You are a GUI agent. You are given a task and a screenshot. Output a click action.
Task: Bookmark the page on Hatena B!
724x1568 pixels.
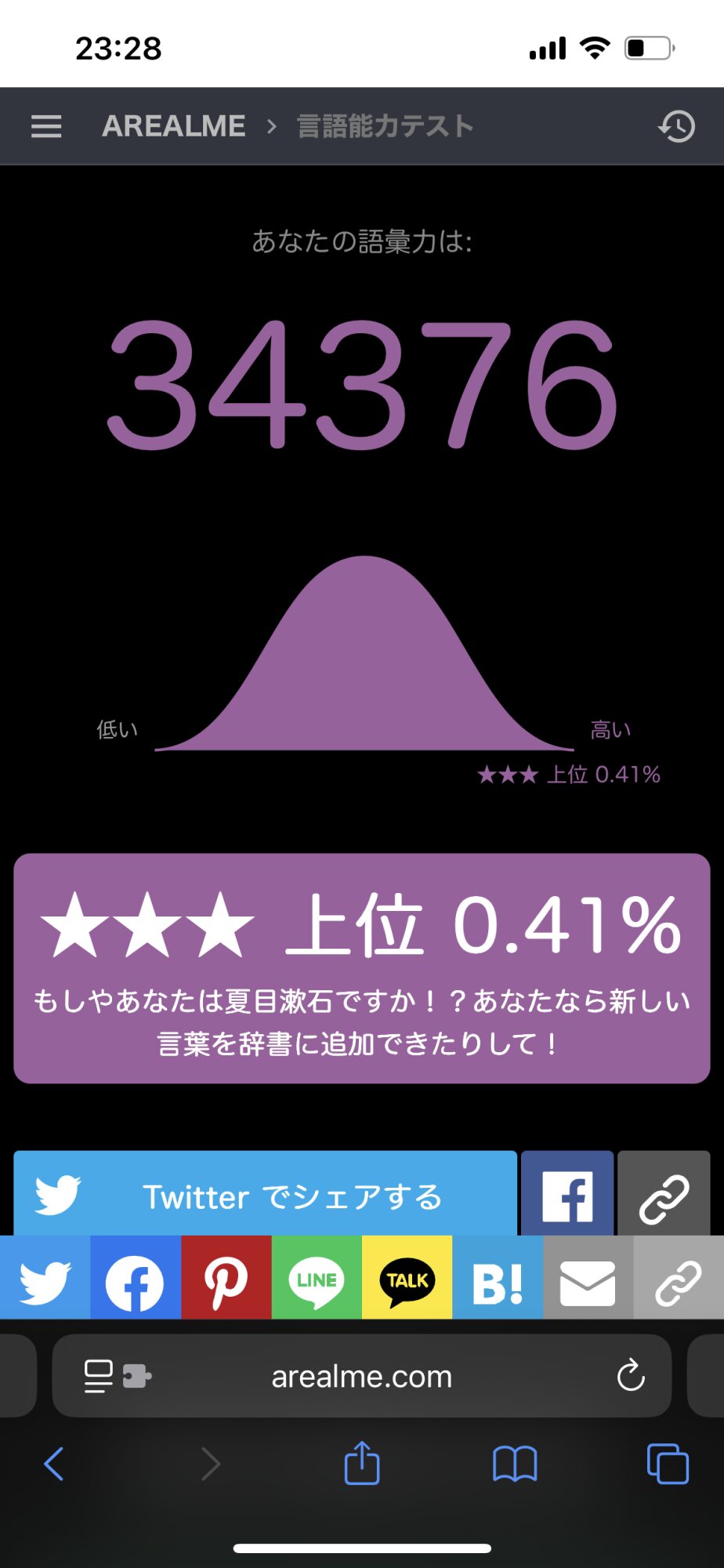pyautogui.click(x=498, y=1280)
